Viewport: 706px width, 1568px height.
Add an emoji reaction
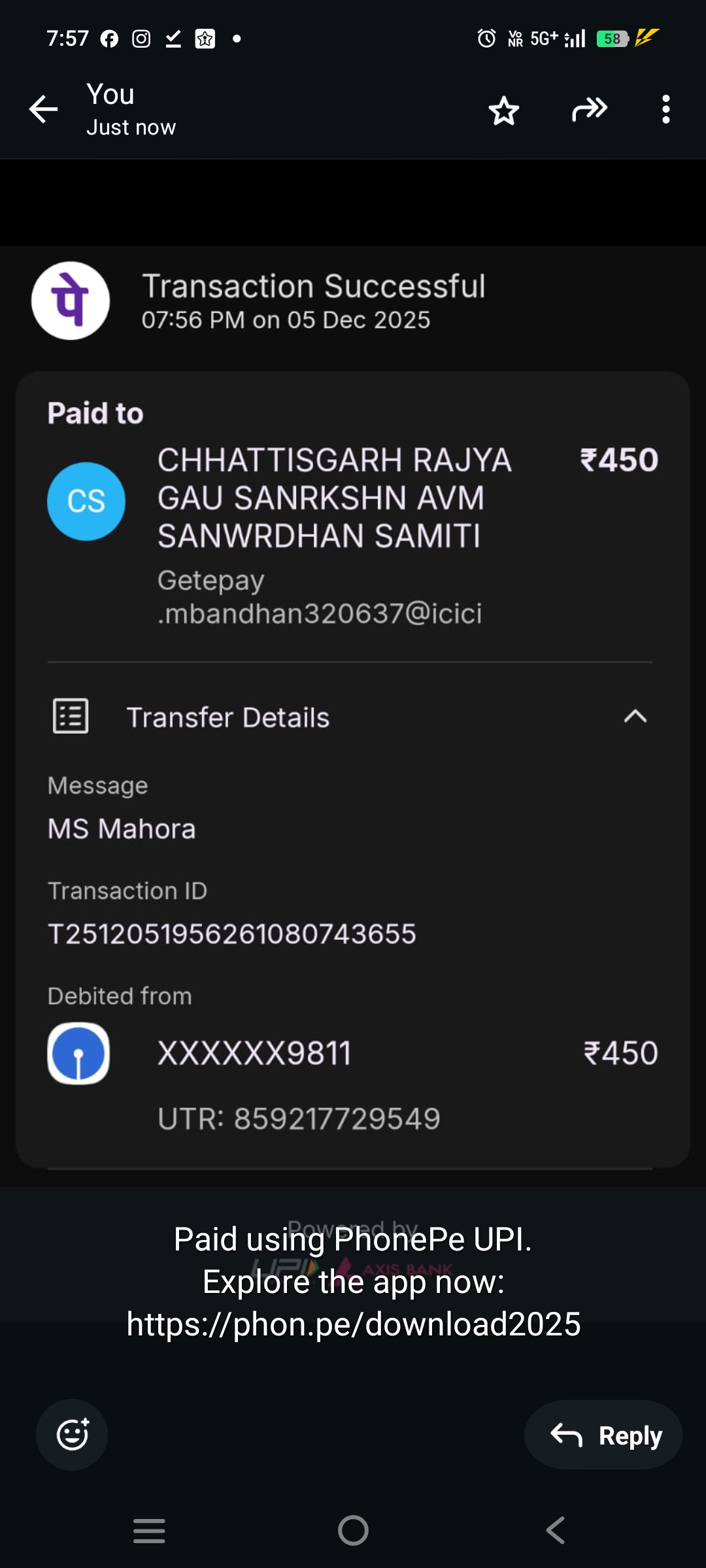point(72,1435)
